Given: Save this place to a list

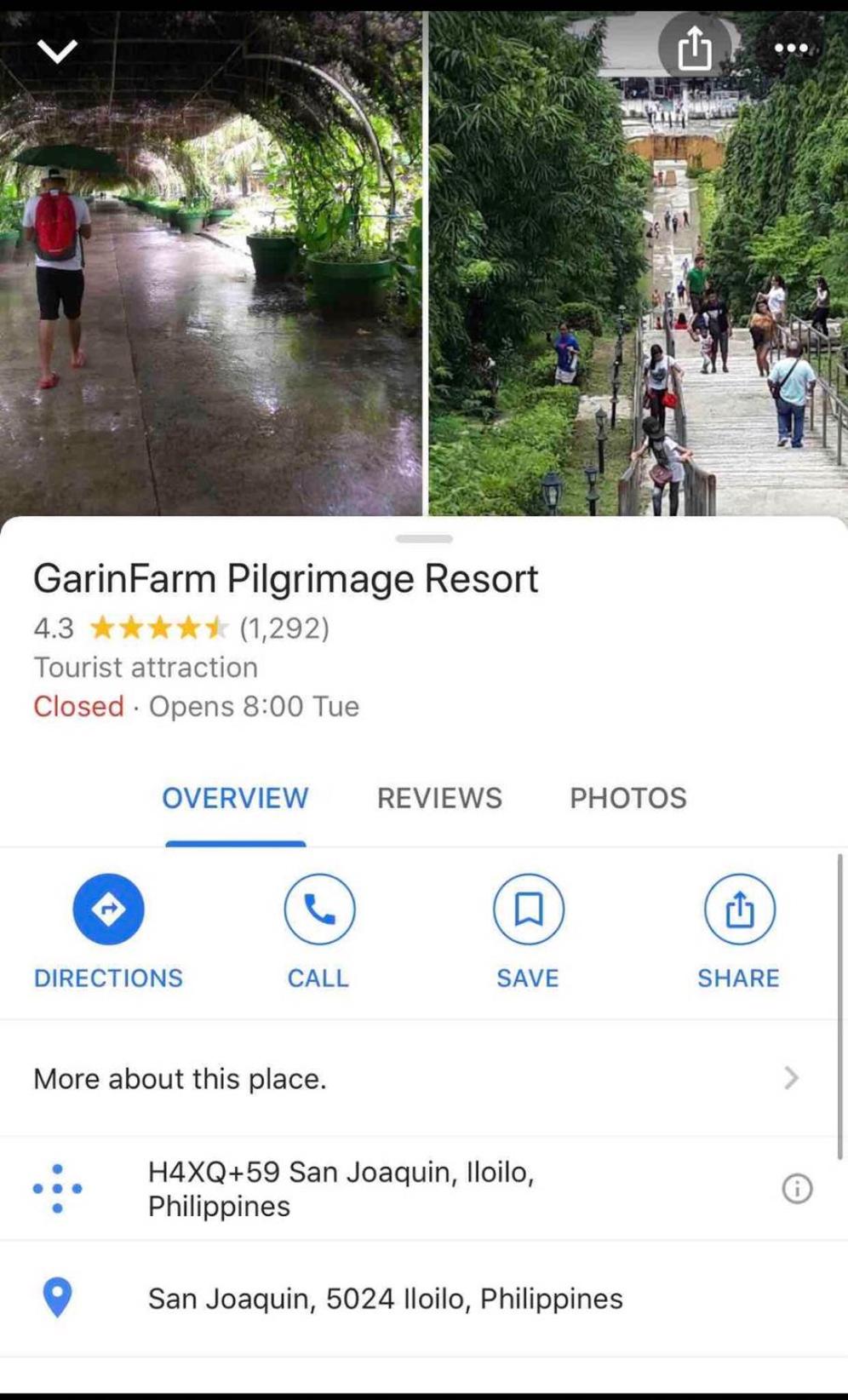Looking at the screenshot, I should click(x=528, y=932).
